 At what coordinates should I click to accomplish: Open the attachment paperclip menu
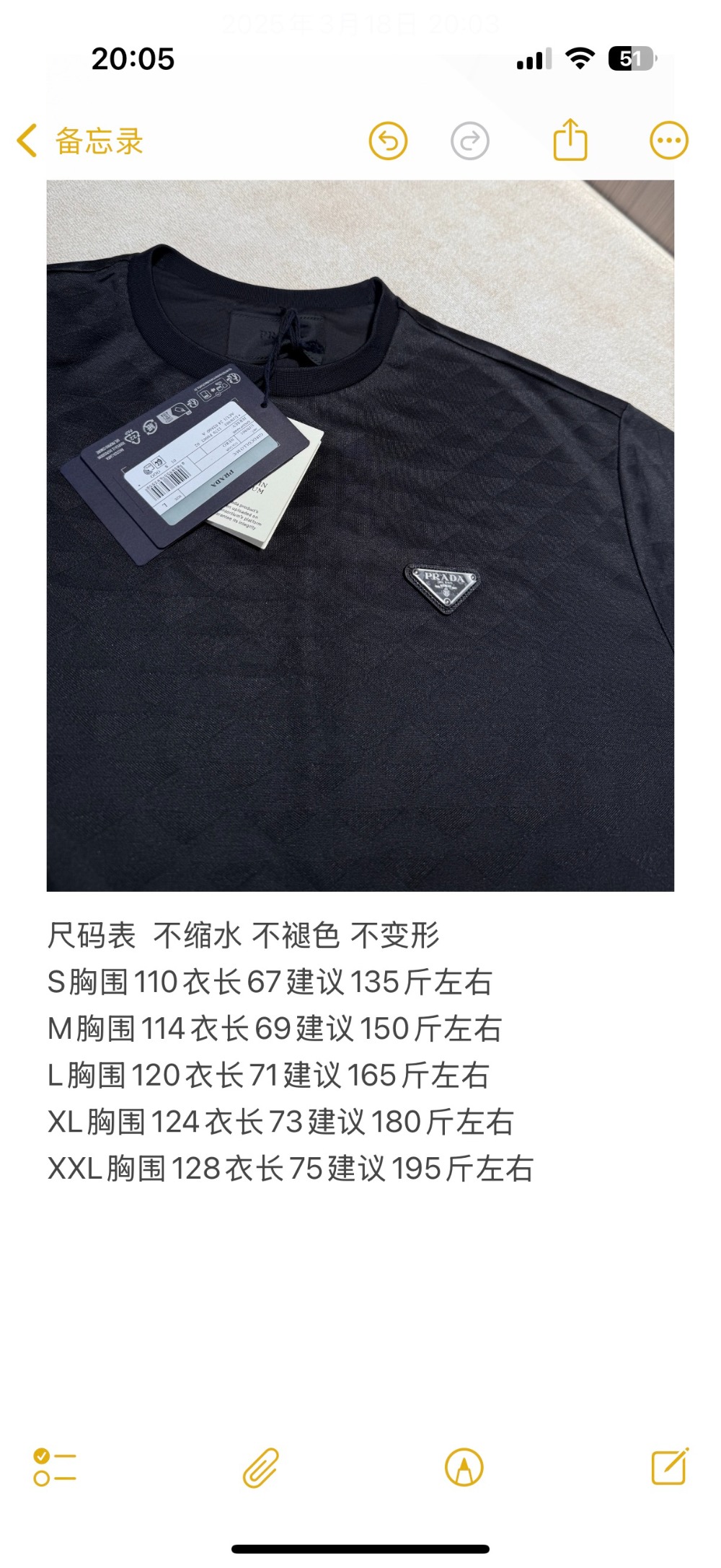click(260, 1468)
